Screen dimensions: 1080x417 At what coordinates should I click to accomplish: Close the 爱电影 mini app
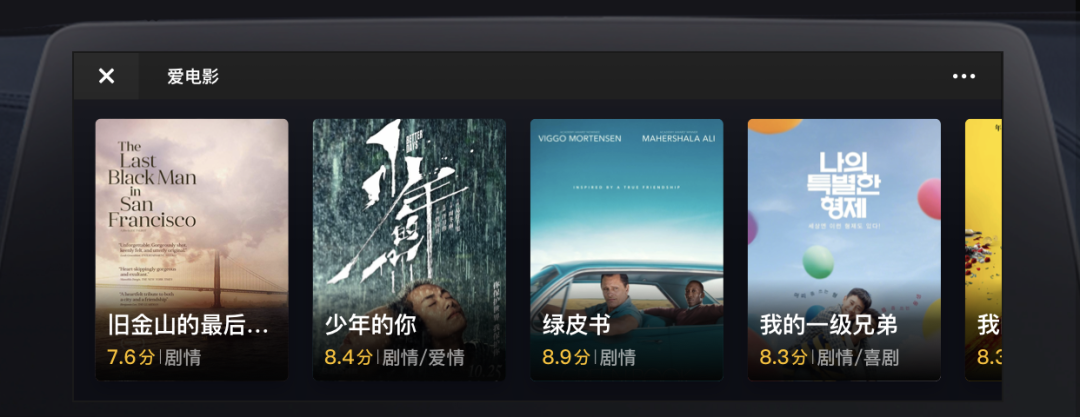(x=107, y=76)
